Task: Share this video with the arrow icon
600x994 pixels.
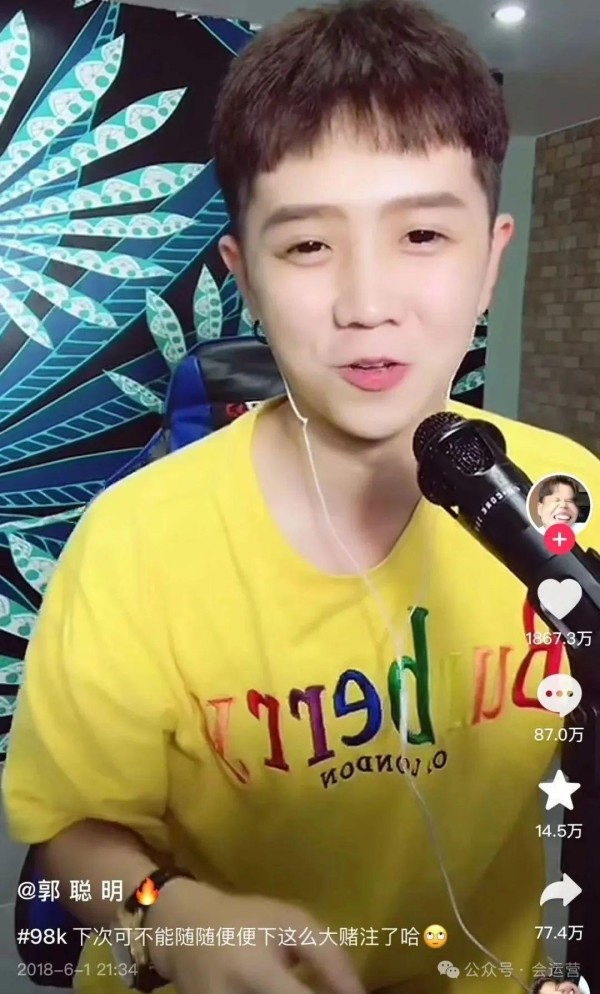Action: [559, 891]
